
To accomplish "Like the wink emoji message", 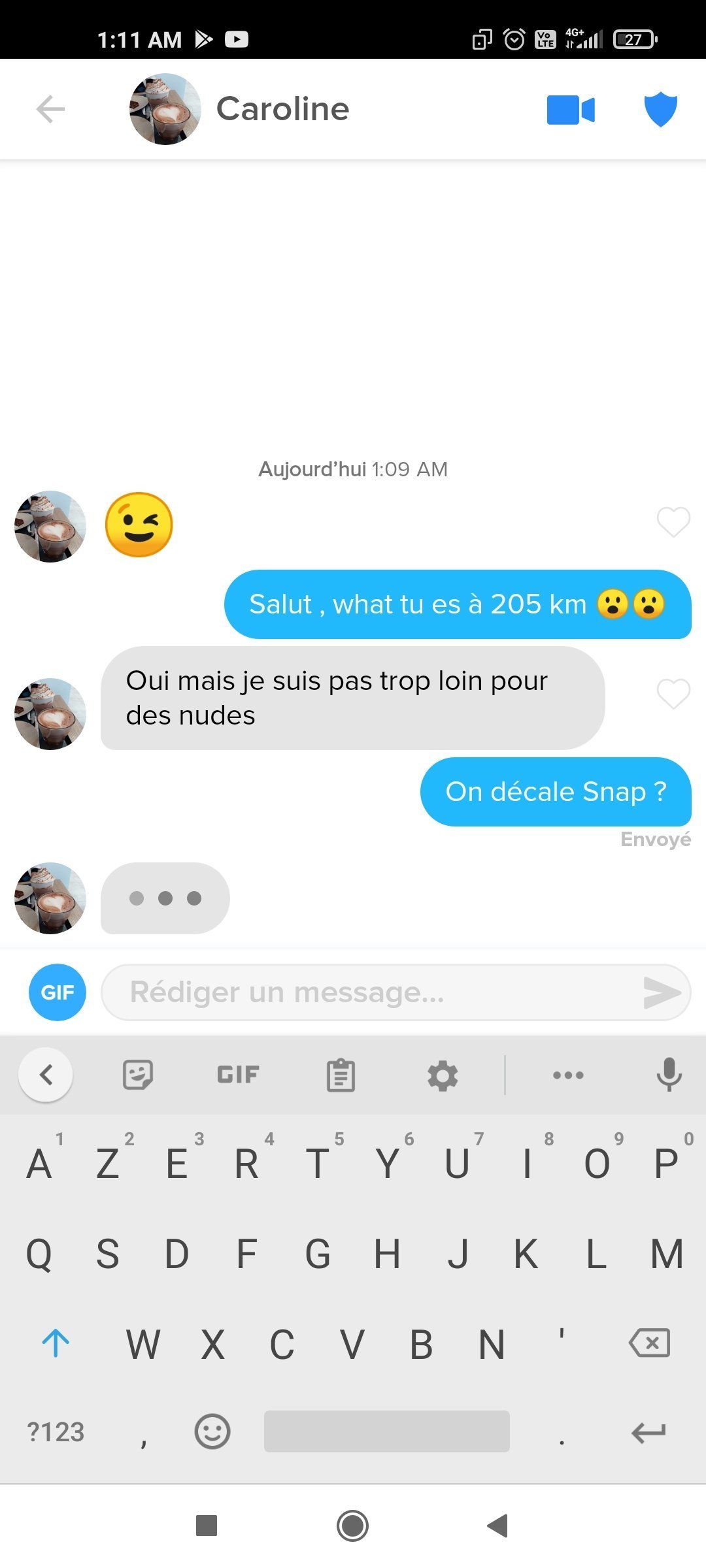I will (x=673, y=522).
